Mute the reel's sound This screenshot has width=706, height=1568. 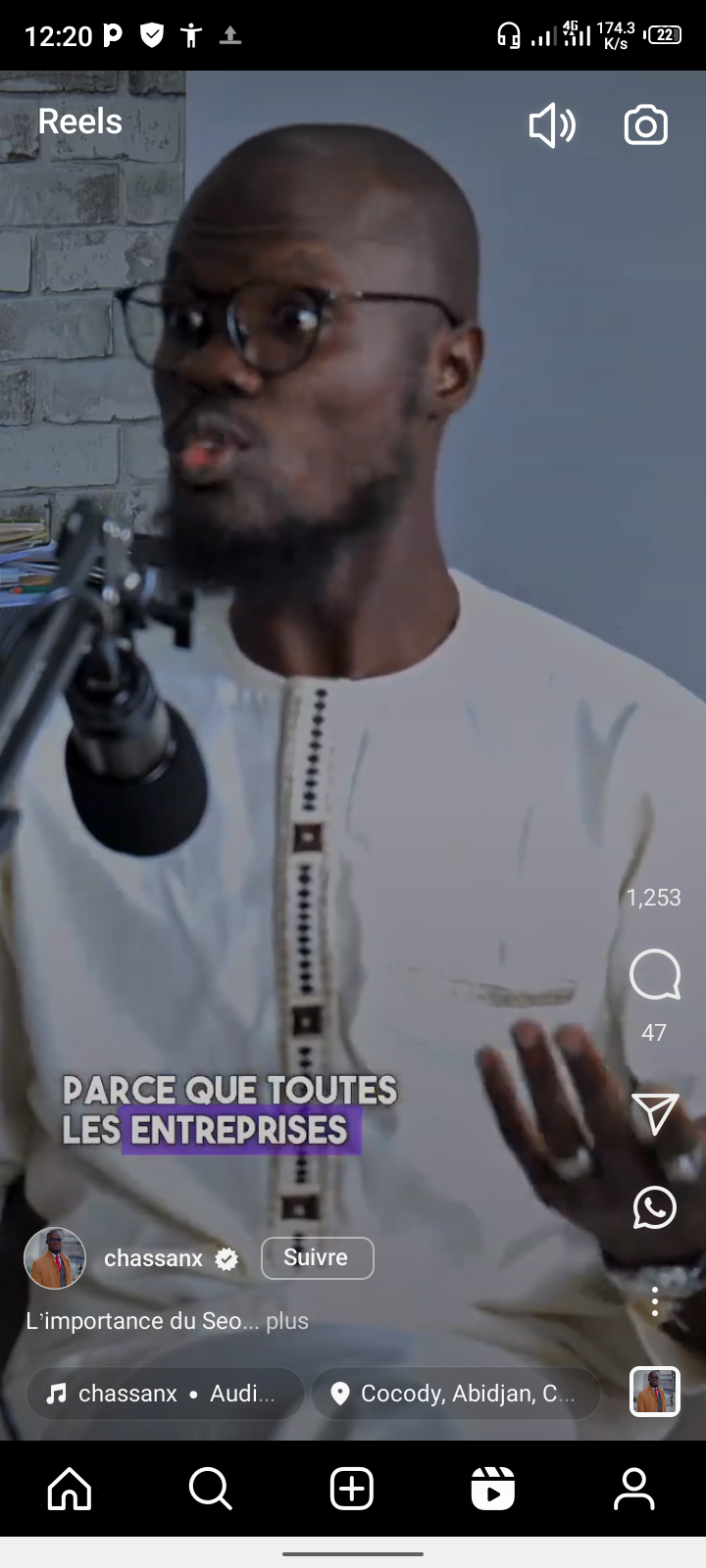[552, 125]
